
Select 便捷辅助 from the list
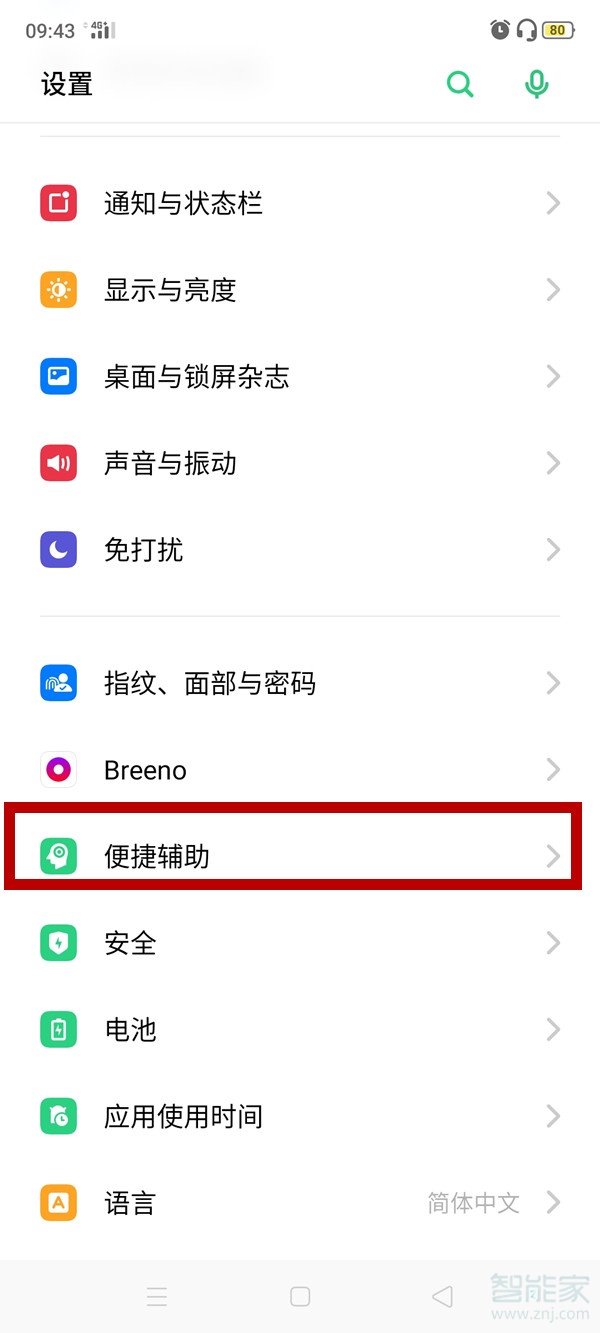300,857
